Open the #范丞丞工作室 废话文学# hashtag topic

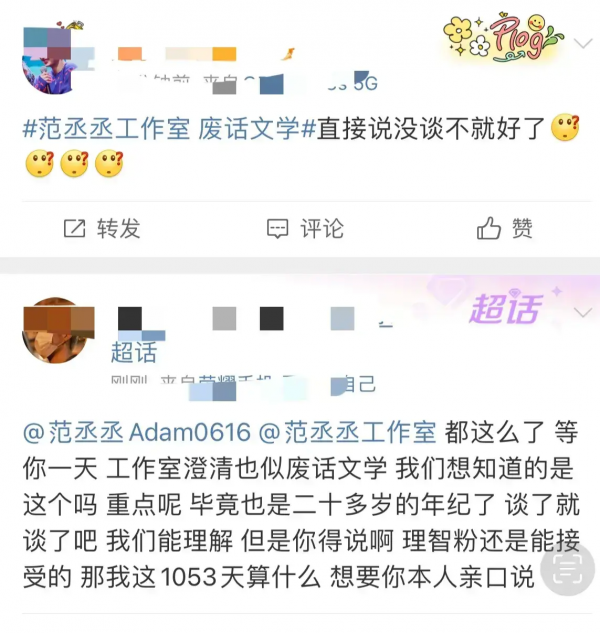pyautogui.click(x=168, y=128)
